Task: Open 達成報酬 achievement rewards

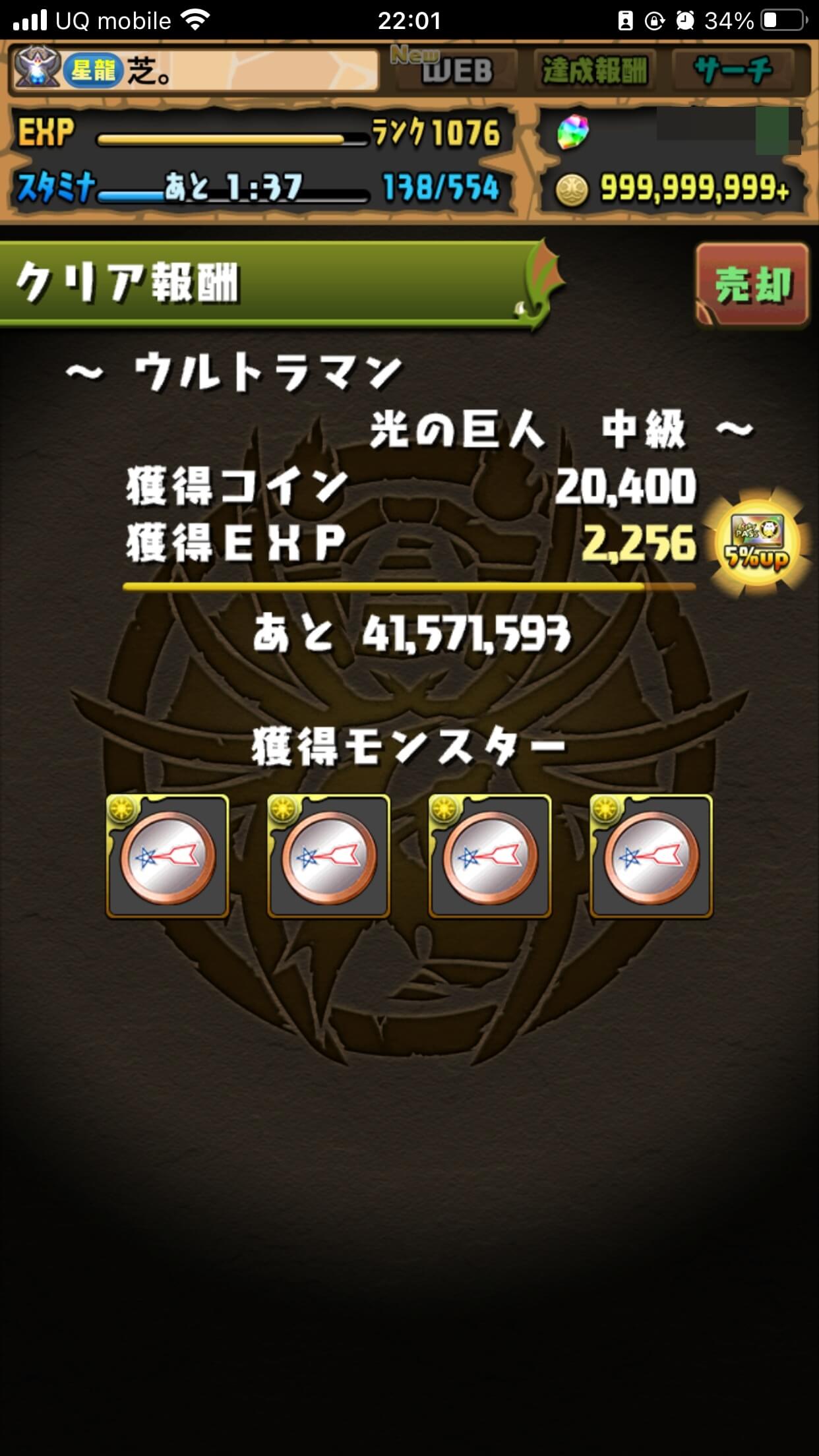Action: point(594,70)
